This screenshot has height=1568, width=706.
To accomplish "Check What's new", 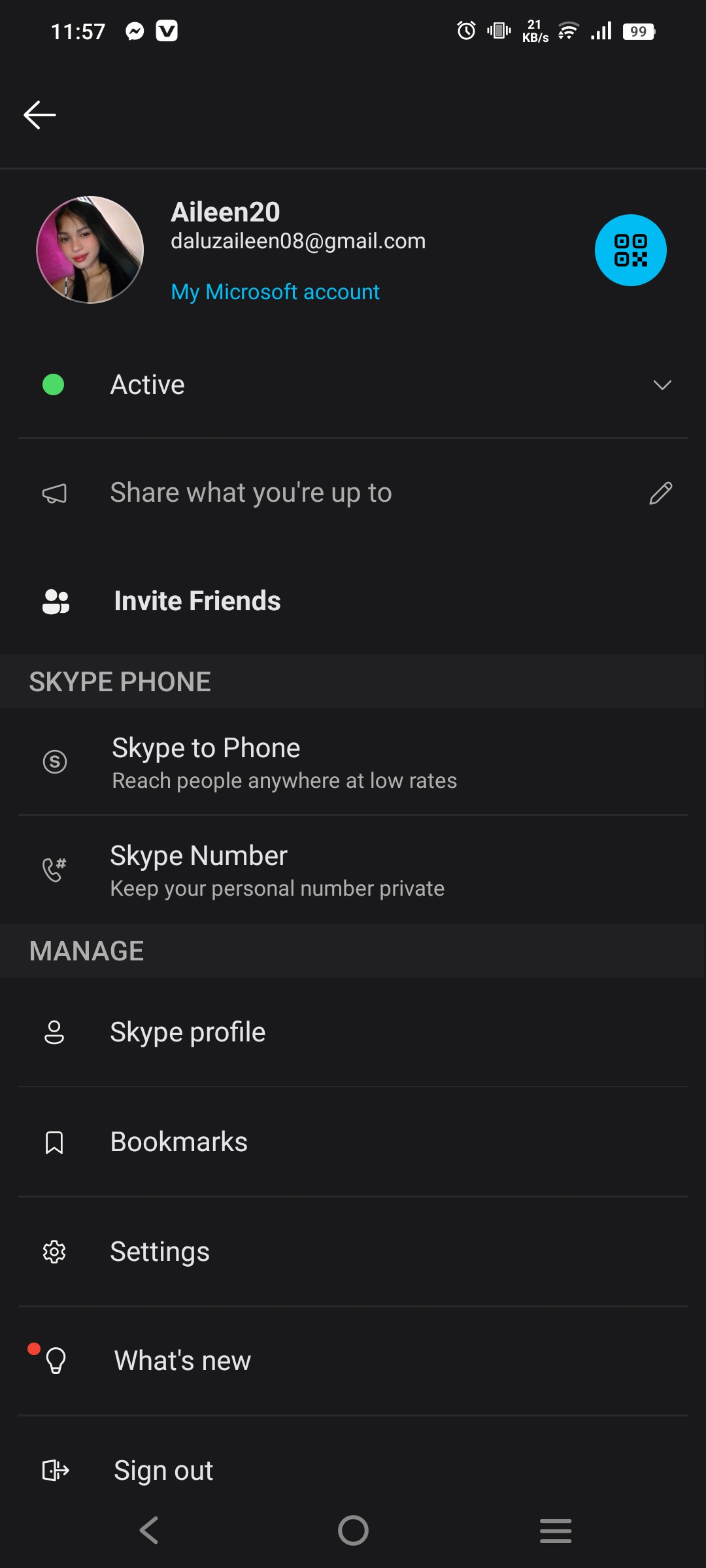I will click(x=353, y=1361).
